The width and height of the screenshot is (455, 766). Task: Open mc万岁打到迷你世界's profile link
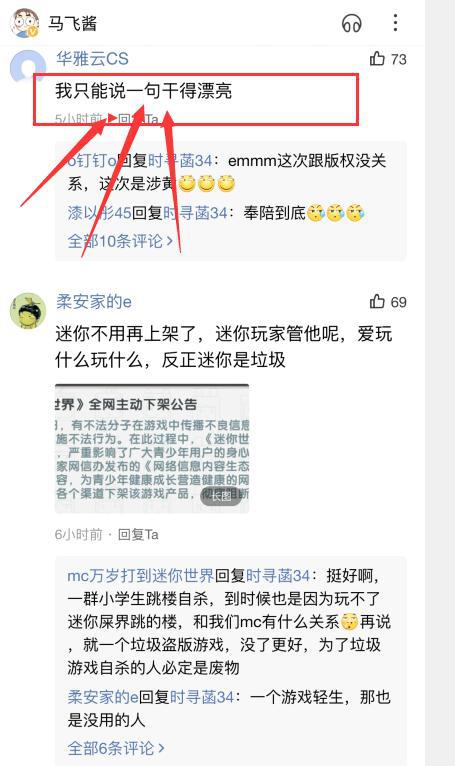(141, 576)
